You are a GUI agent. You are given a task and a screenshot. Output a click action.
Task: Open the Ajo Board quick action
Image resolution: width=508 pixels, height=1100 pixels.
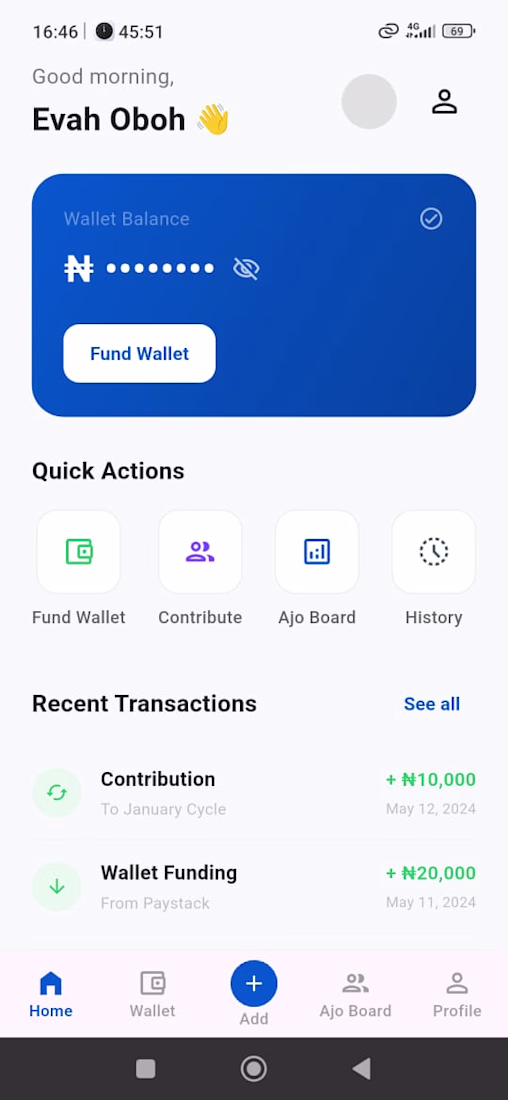point(317,552)
